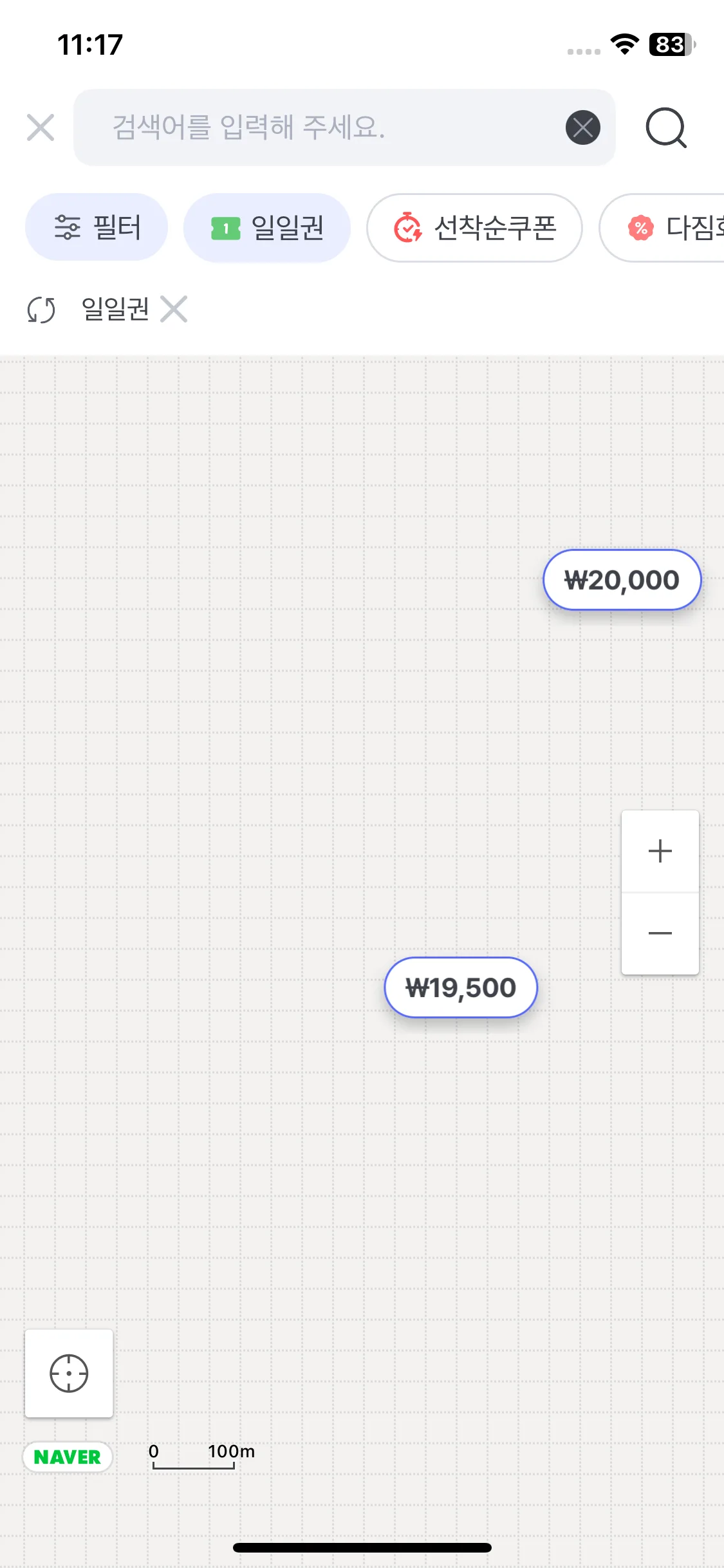Close the search screen with the X
The image size is (724, 1568).
coord(41,127)
